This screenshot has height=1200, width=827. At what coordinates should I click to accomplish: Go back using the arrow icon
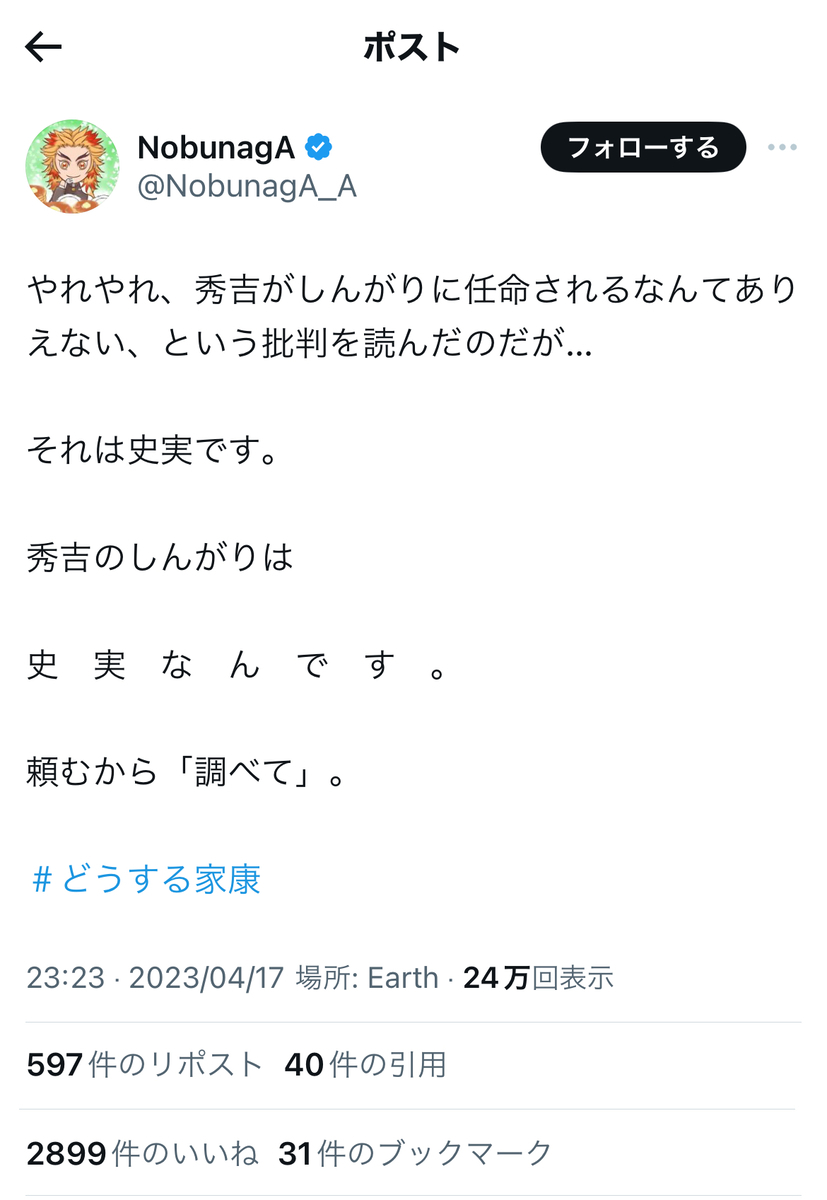pos(44,47)
